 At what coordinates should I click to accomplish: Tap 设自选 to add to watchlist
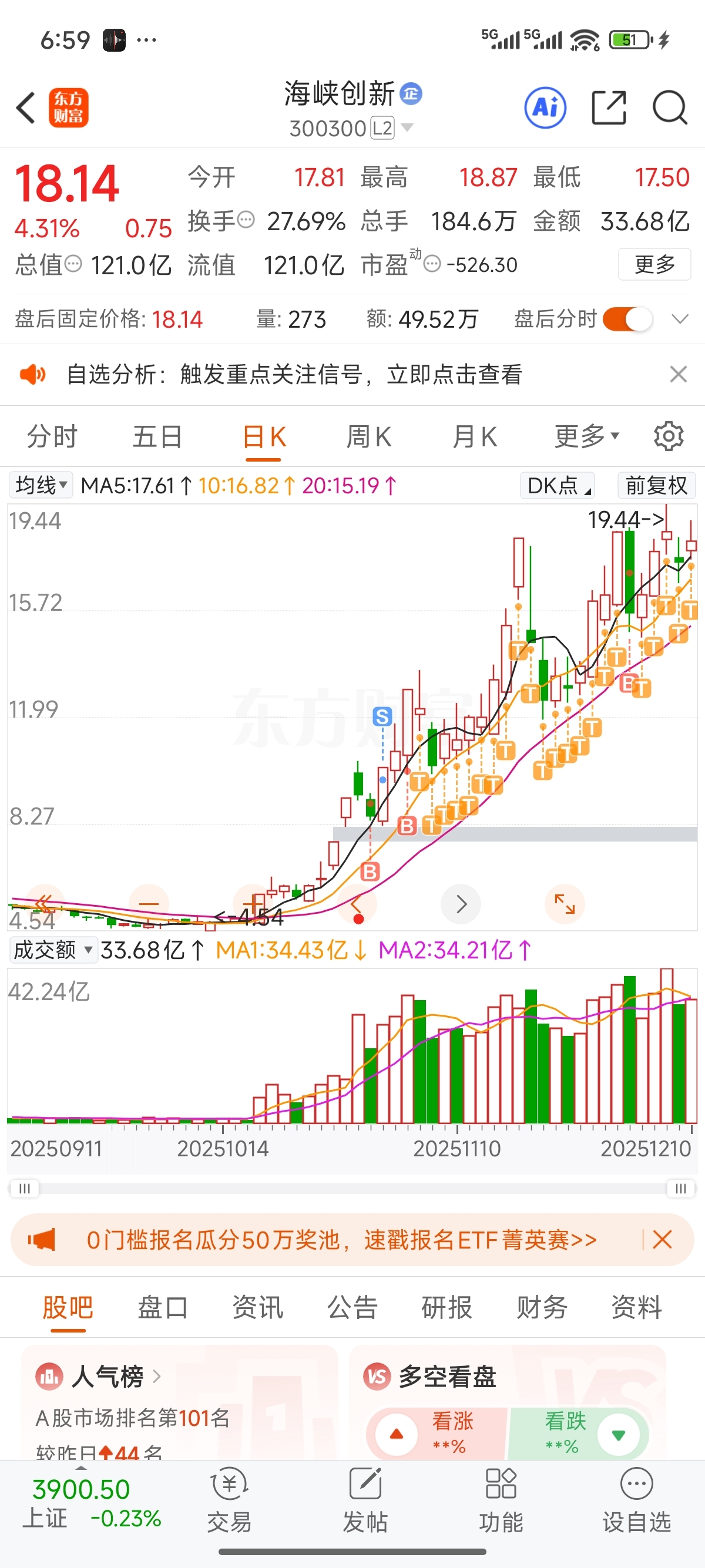pyautogui.click(x=636, y=1500)
